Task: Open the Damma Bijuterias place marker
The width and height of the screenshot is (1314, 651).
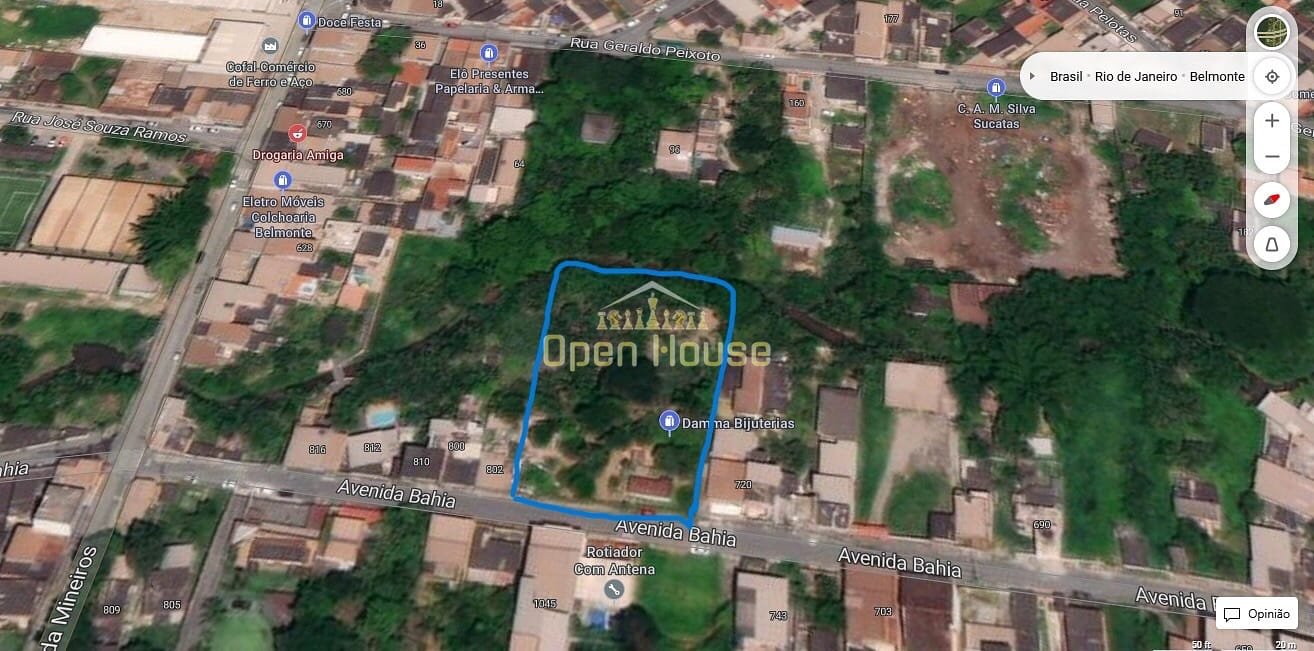Action: coord(669,422)
